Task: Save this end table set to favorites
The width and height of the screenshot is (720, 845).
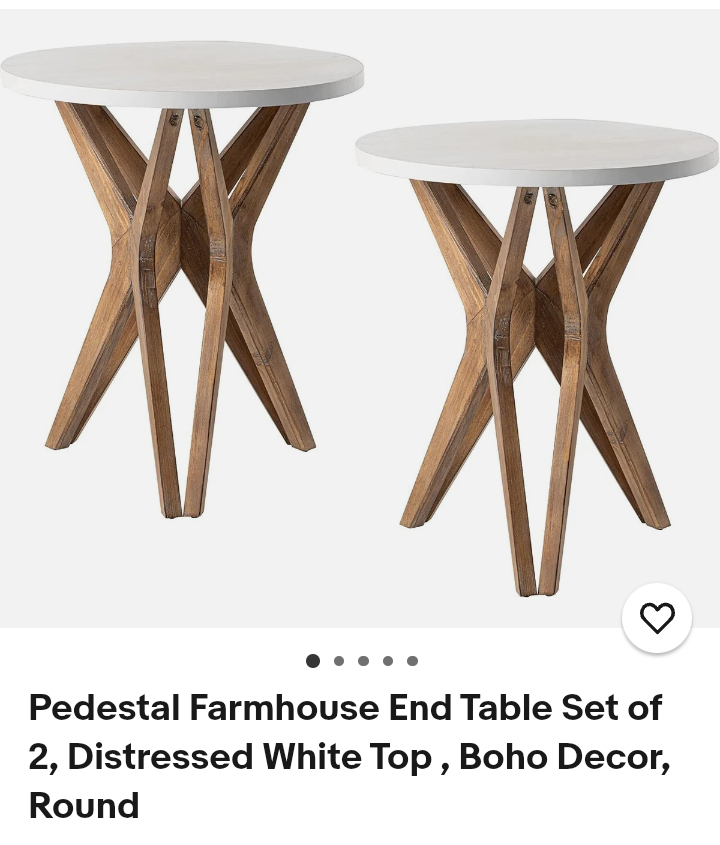Action: pos(656,618)
